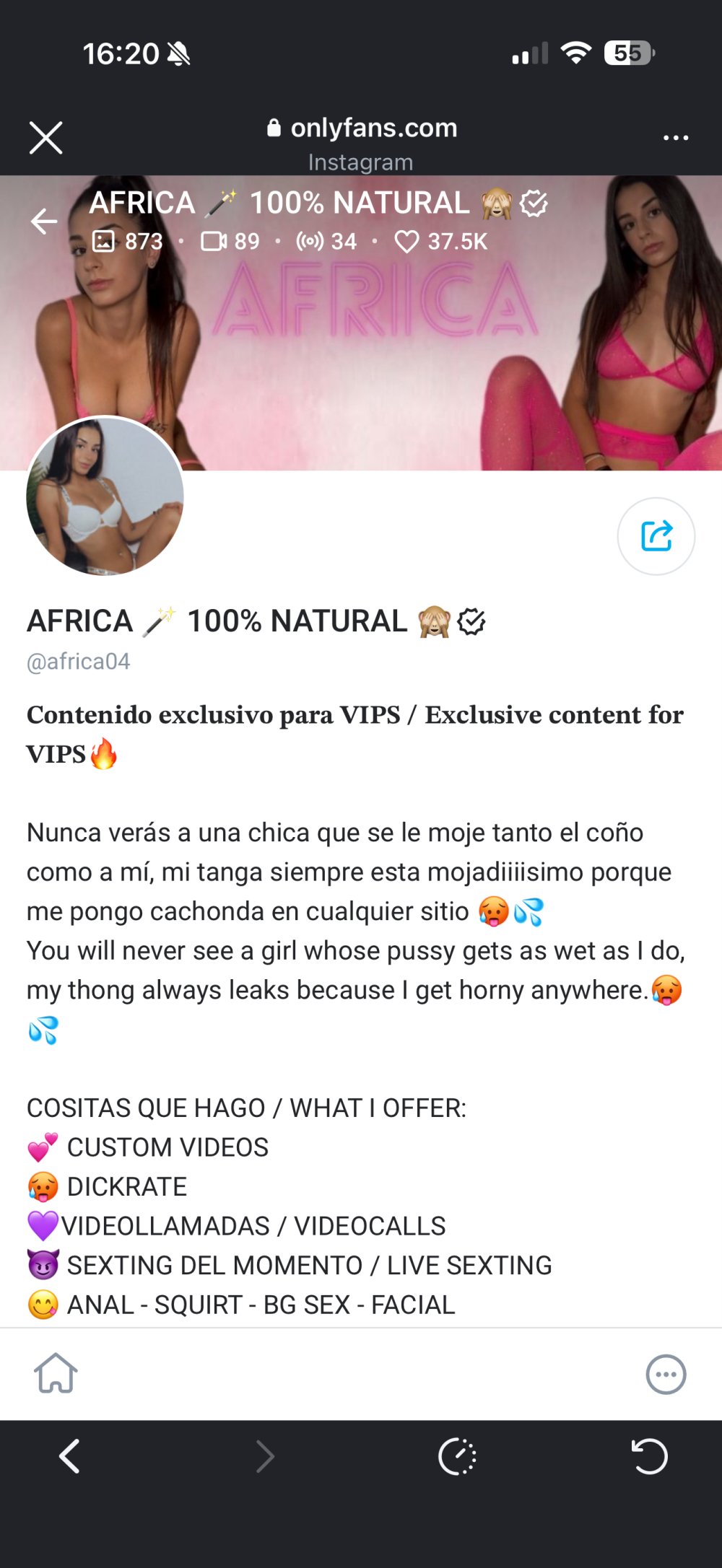Go to the home feed
Viewport: 722px width, 1568px height.
pyautogui.click(x=56, y=1373)
